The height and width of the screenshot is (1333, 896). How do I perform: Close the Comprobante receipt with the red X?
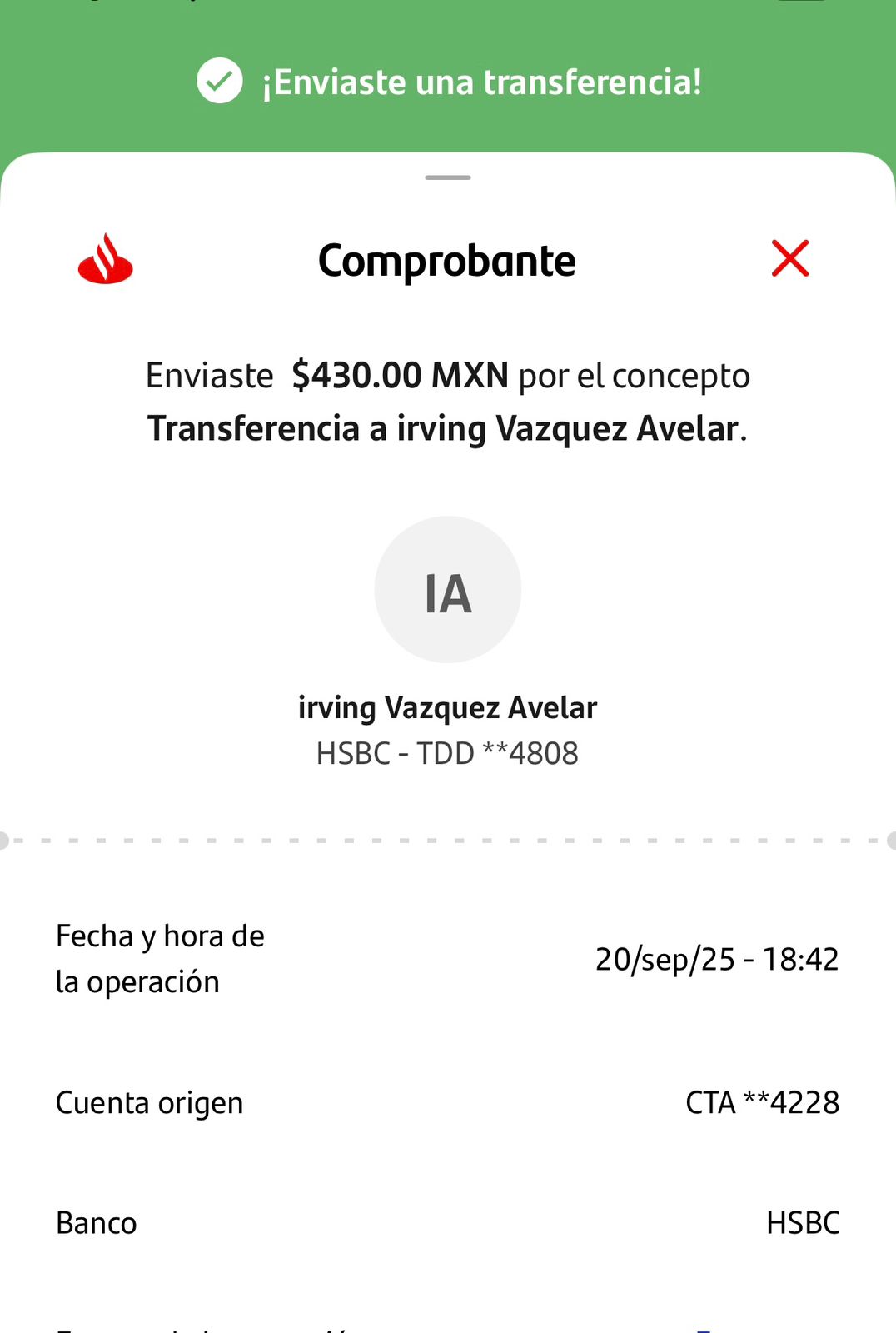click(789, 258)
